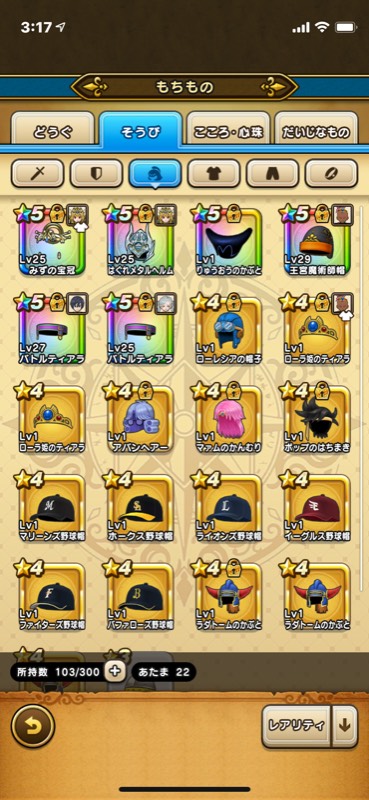Open みずの宝冠 item details
Screen dimensions: 369x800
52,241
